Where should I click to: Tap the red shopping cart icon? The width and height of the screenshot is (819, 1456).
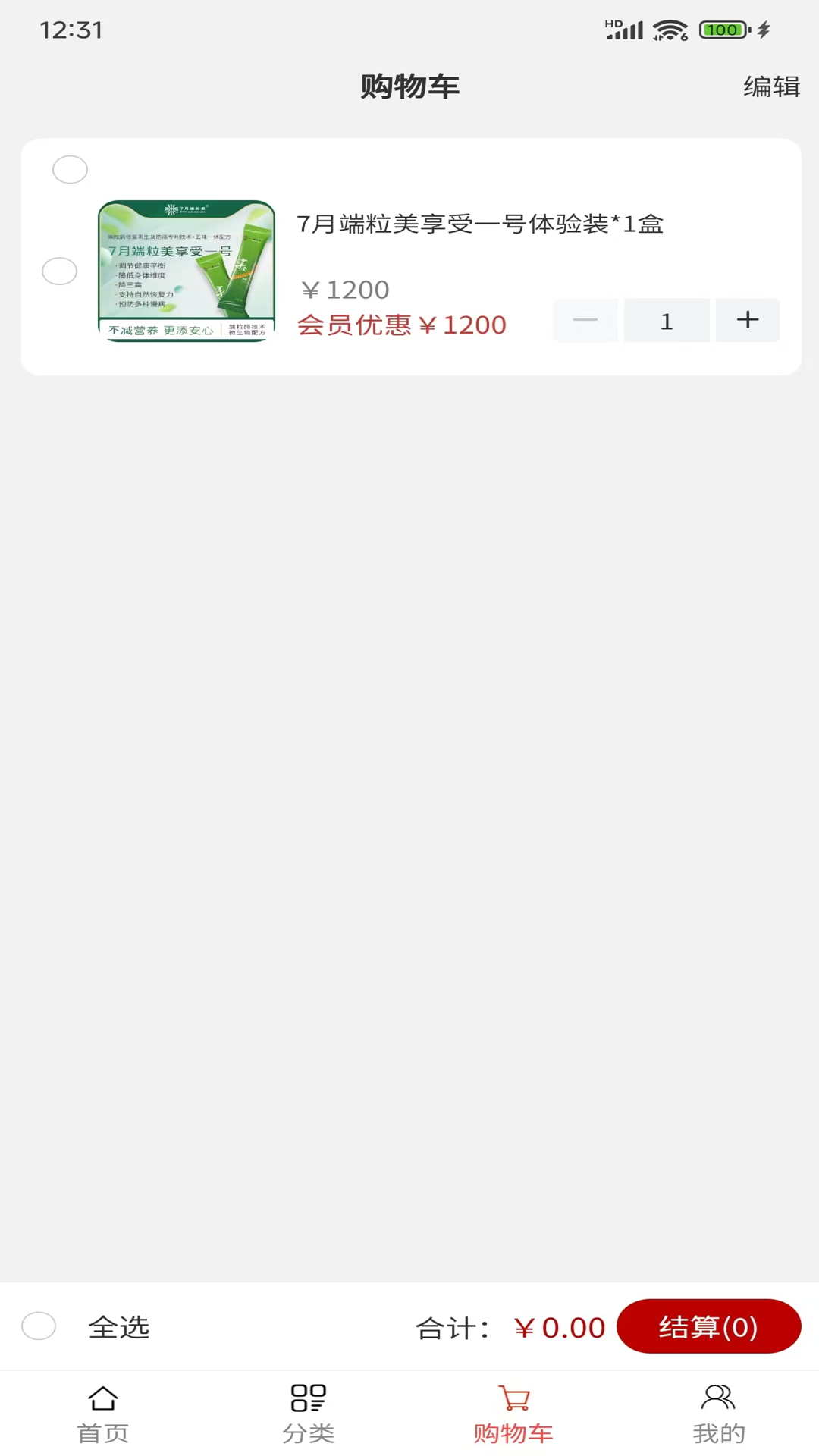coord(513,1398)
